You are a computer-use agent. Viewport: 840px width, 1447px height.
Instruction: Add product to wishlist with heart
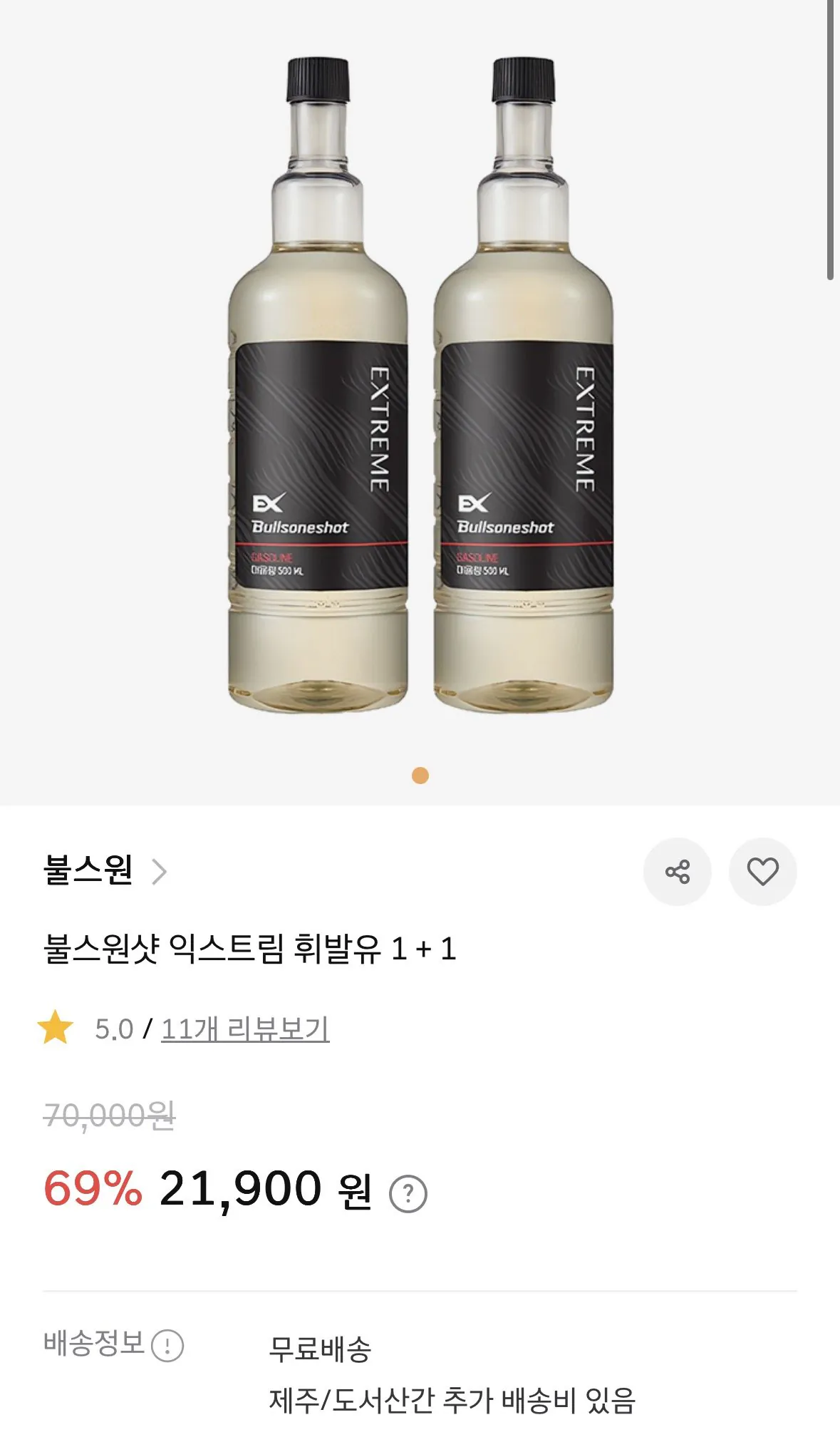762,871
